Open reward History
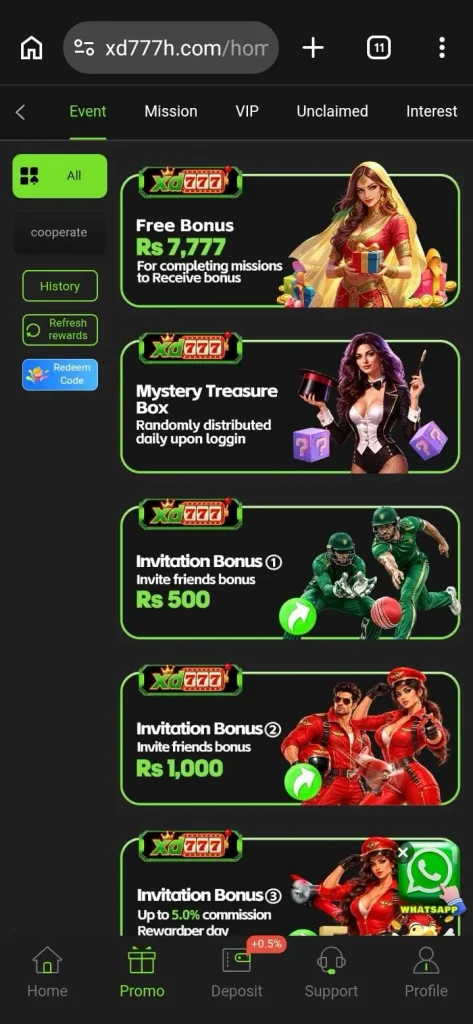 tap(59, 286)
